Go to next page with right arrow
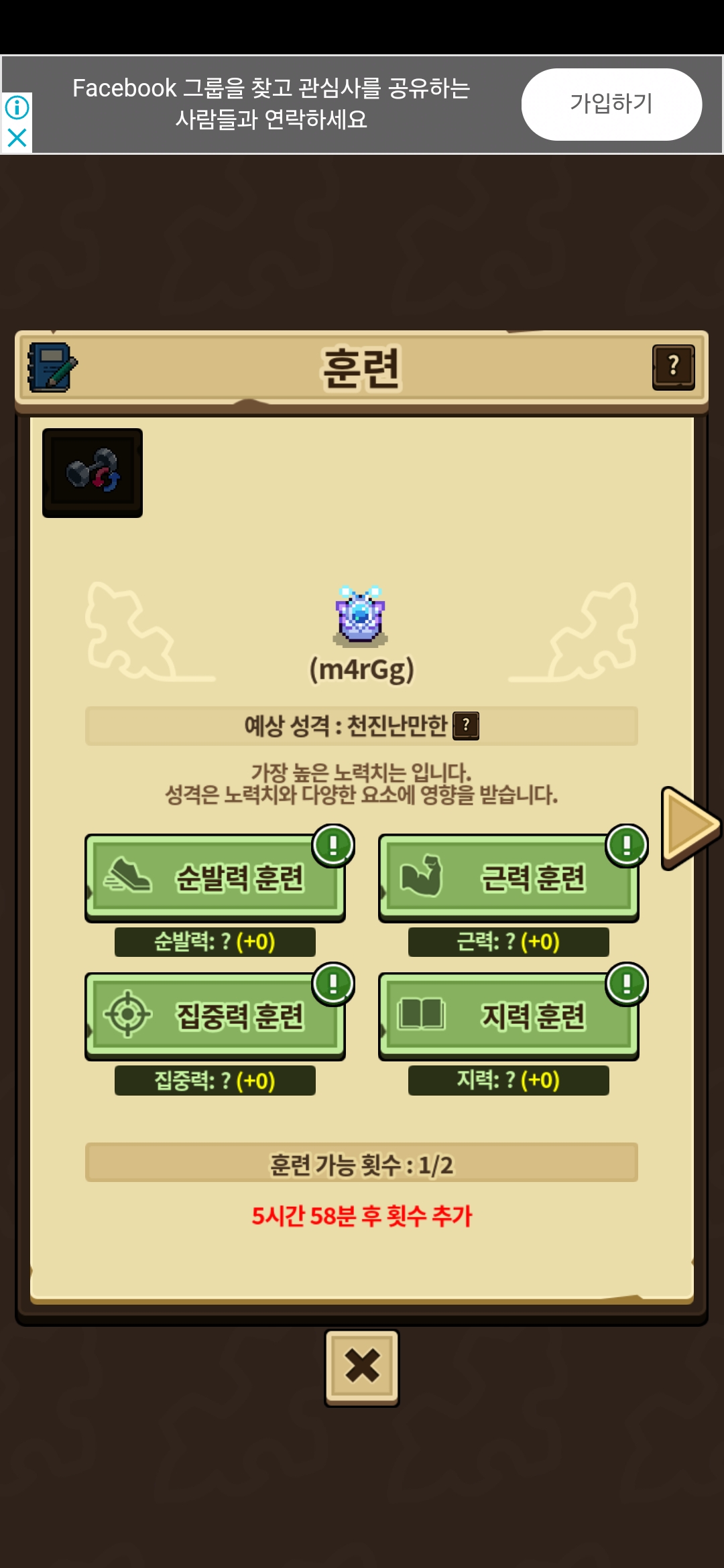Screen dimensions: 724x1568 click(x=690, y=828)
